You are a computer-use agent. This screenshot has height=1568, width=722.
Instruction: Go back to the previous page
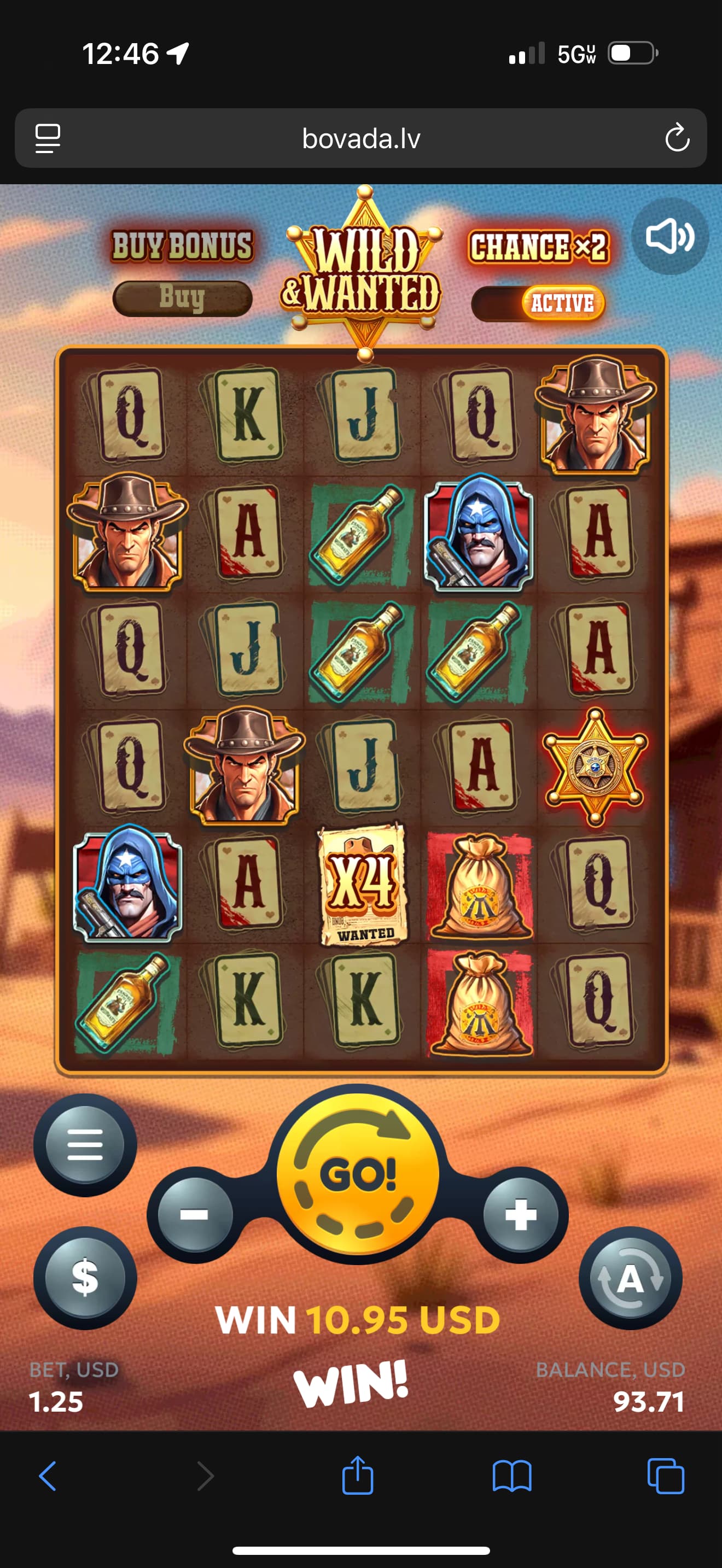click(x=48, y=1476)
